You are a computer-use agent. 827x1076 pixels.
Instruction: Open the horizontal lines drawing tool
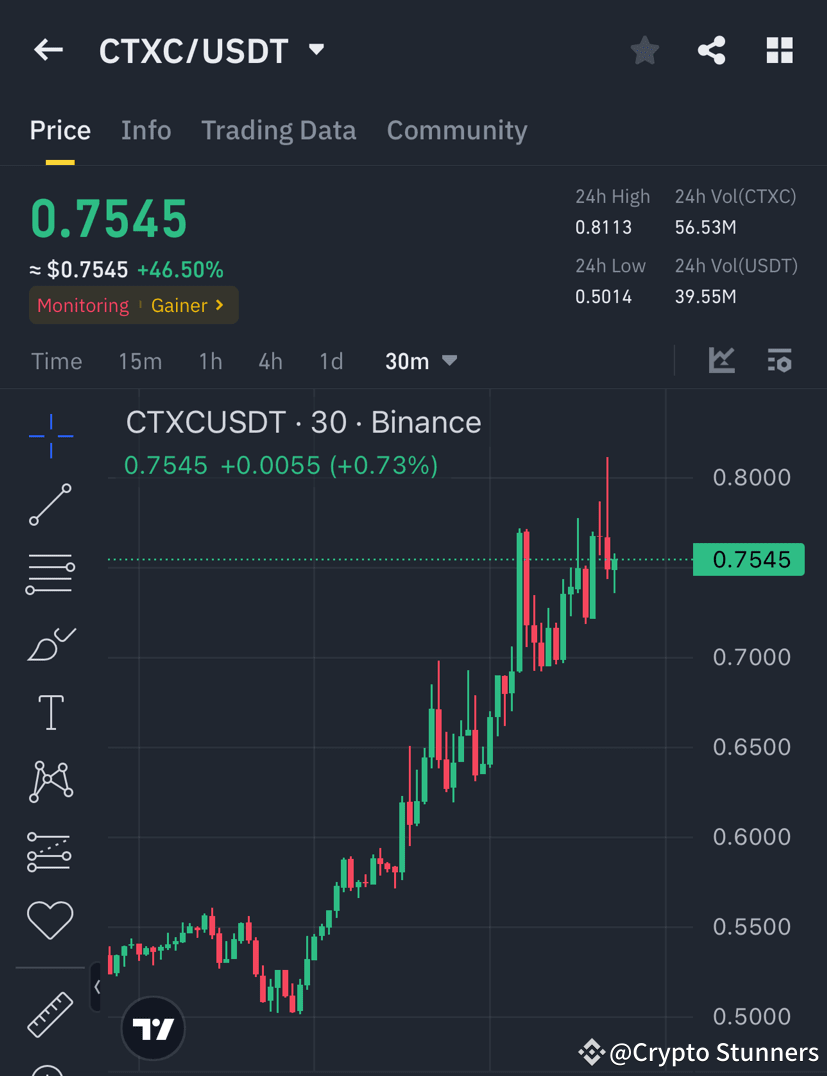point(50,573)
